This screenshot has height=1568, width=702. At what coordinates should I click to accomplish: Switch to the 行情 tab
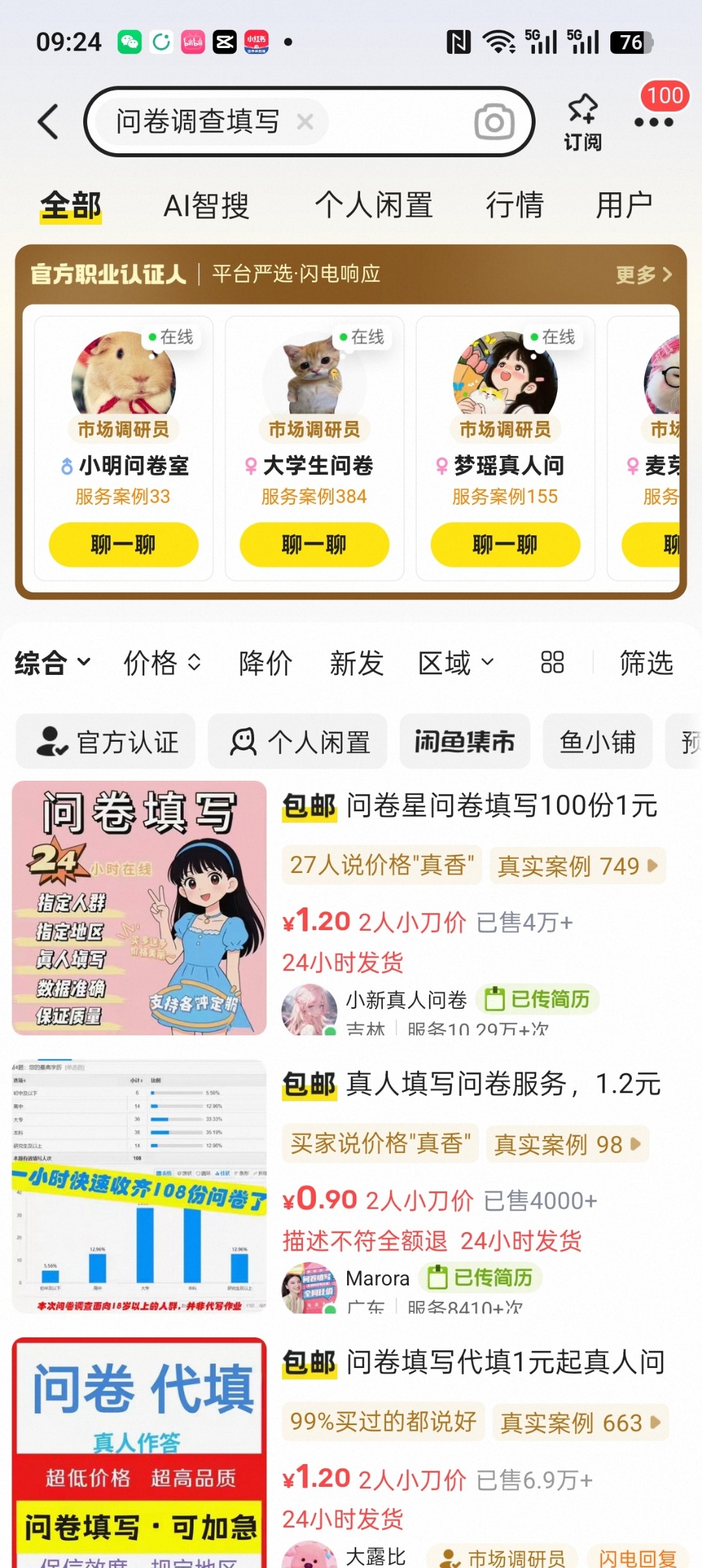(x=515, y=206)
